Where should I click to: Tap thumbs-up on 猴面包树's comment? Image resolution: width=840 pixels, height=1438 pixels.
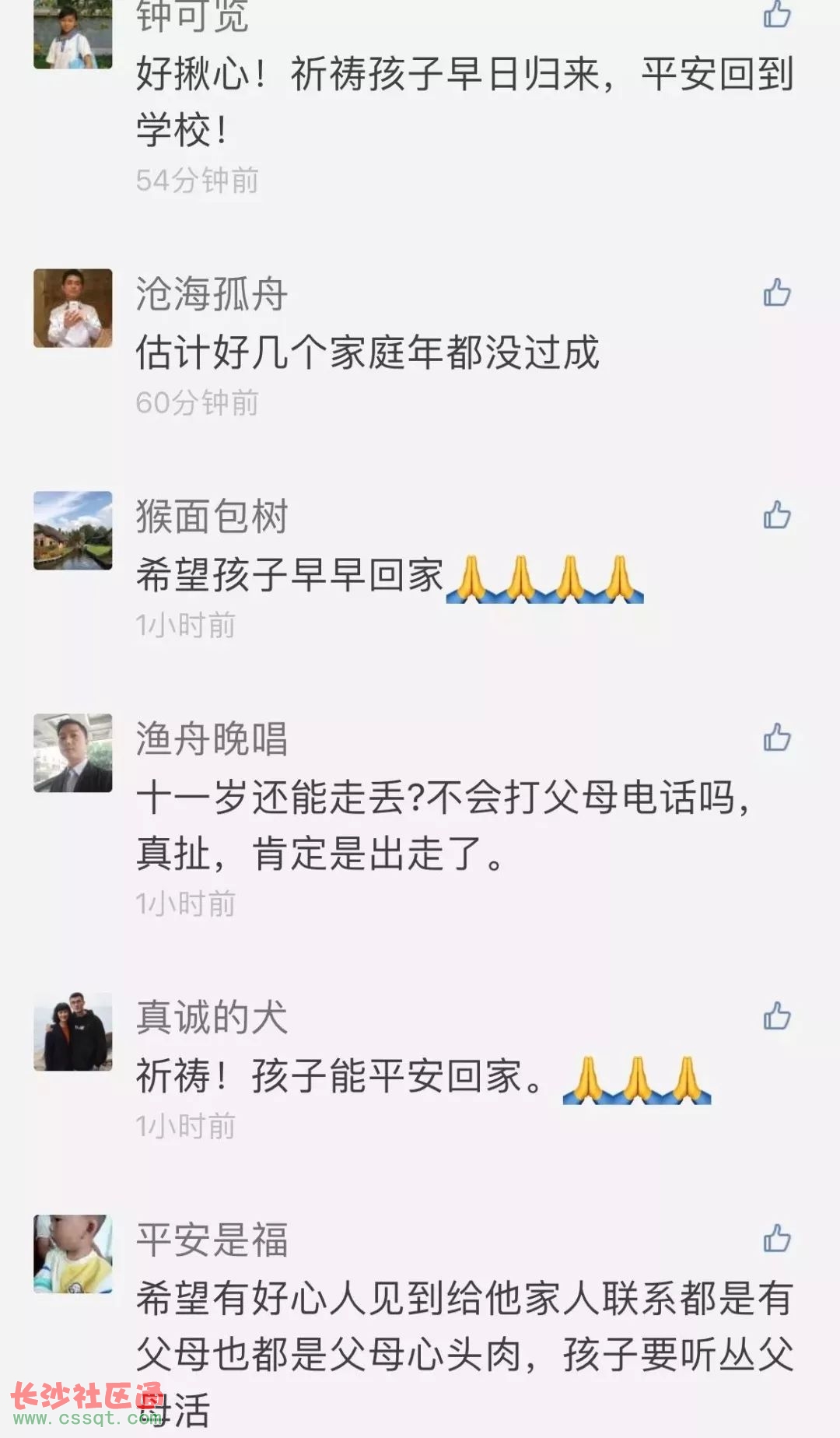pyautogui.click(x=777, y=515)
